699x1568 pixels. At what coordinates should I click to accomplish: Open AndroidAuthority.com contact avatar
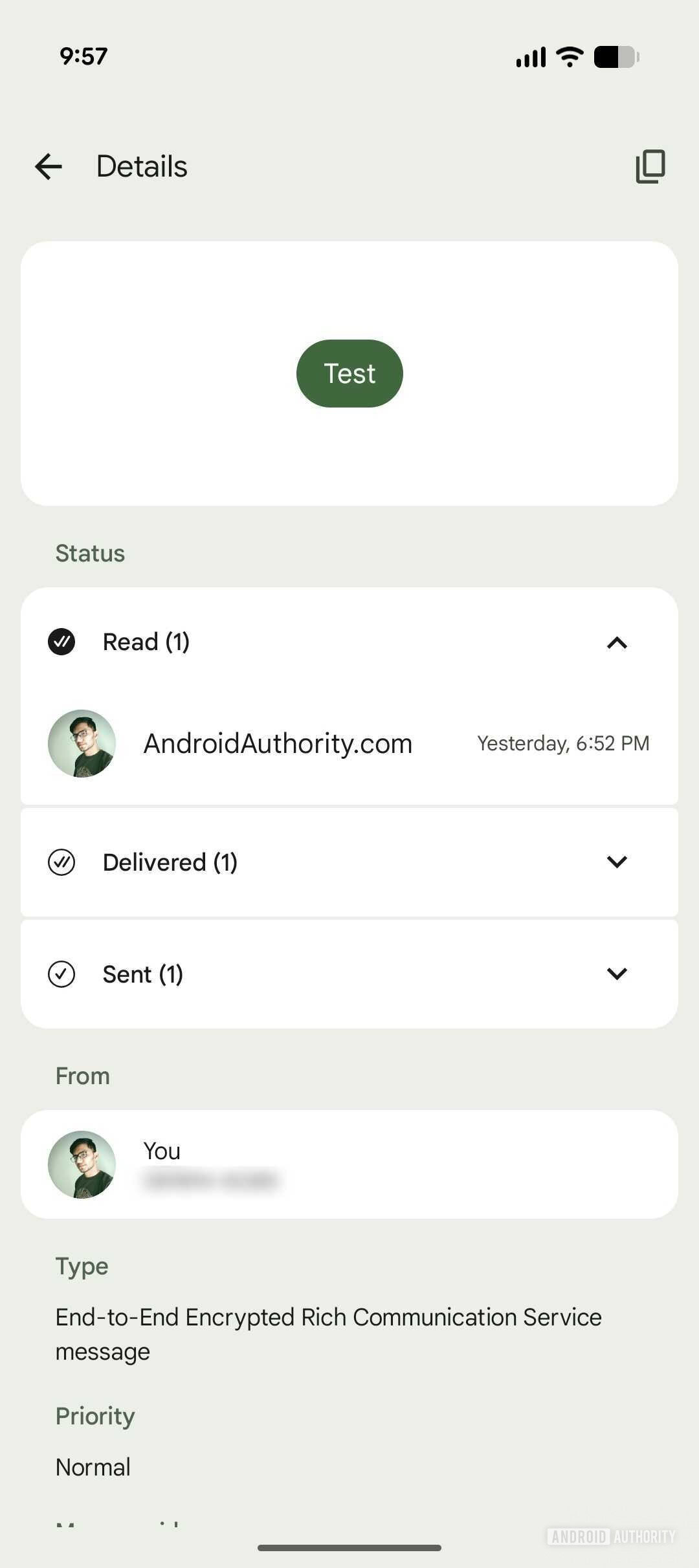[82, 743]
